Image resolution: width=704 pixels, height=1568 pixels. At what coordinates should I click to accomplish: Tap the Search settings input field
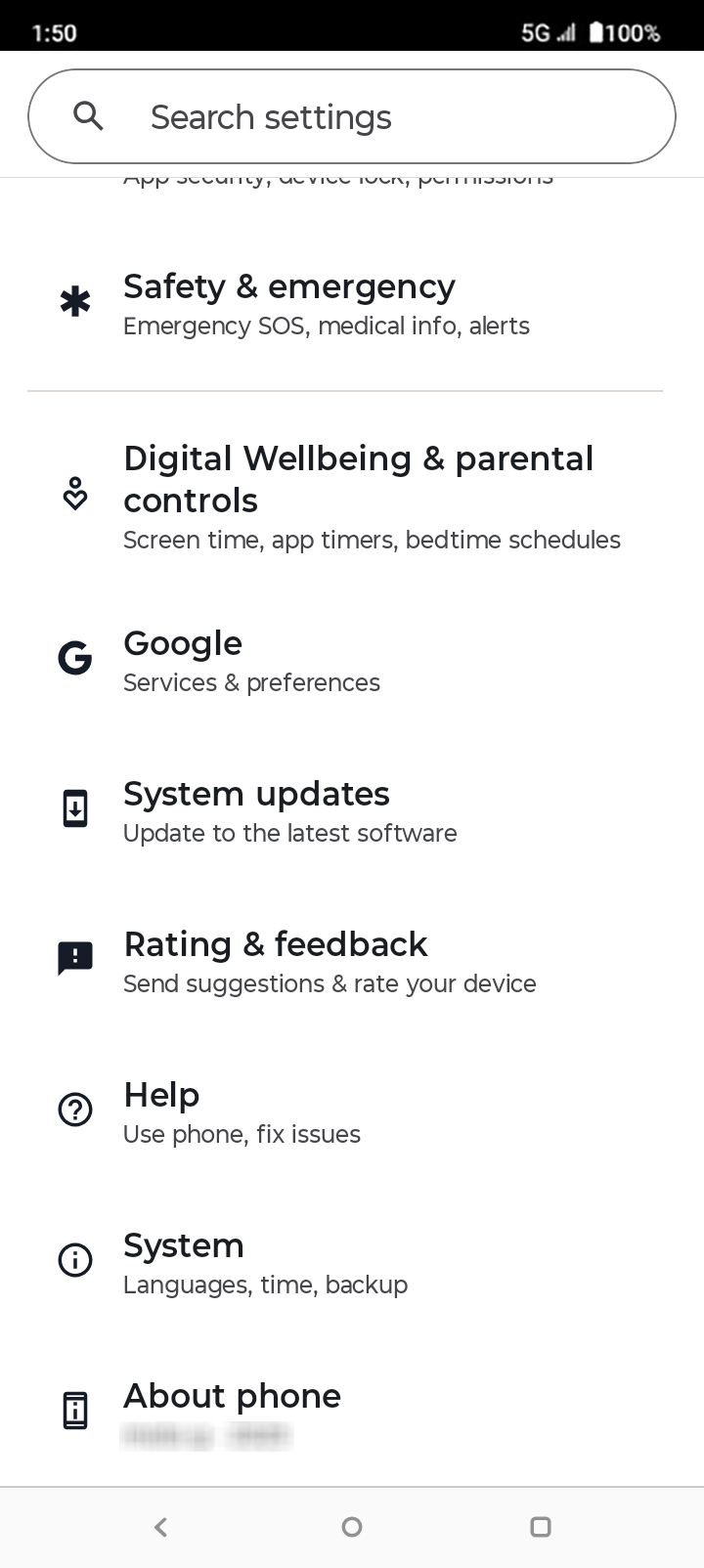tap(352, 115)
